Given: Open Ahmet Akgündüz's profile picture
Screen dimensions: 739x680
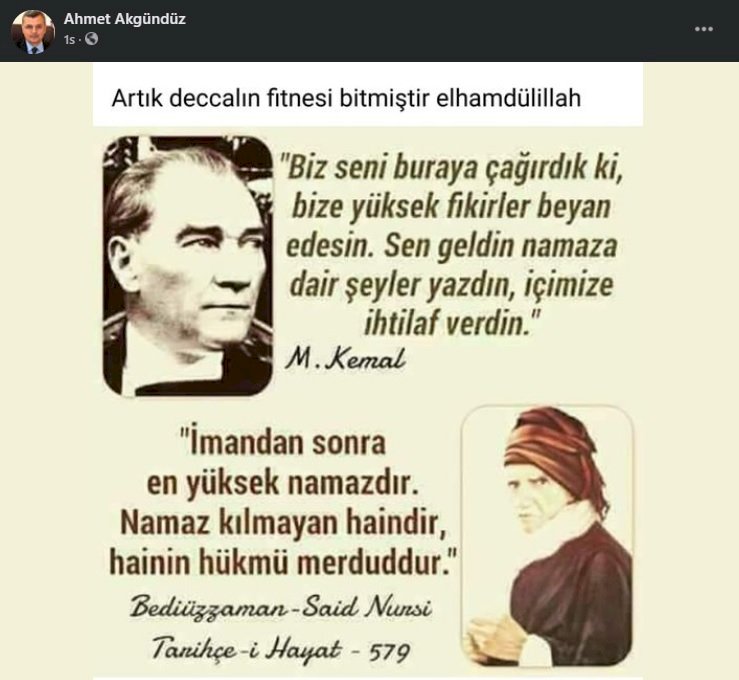Looking at the screenshot, I should [x=32, y=30].
